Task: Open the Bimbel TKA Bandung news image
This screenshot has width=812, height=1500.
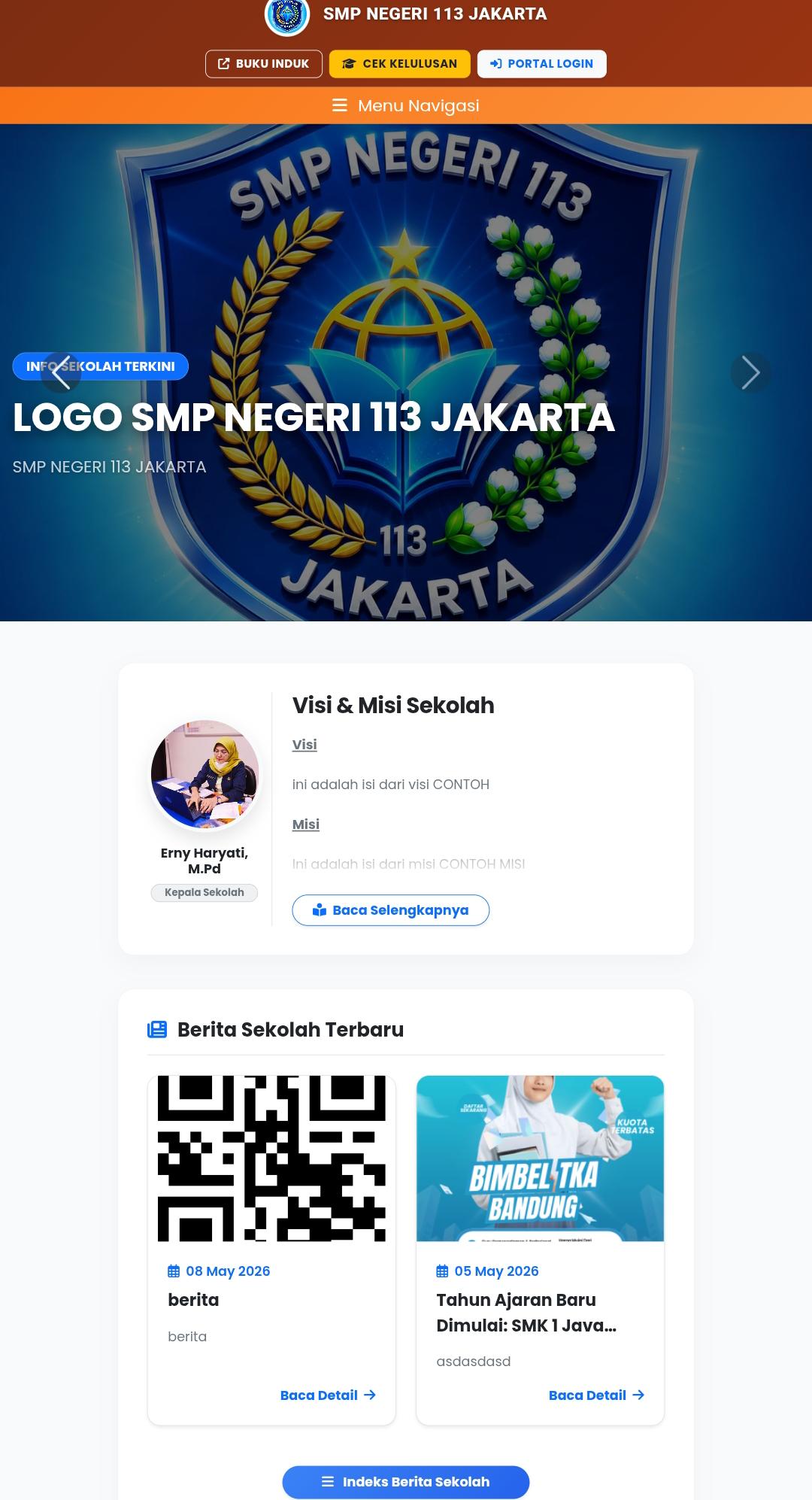Action: (x=540, y=1158)
